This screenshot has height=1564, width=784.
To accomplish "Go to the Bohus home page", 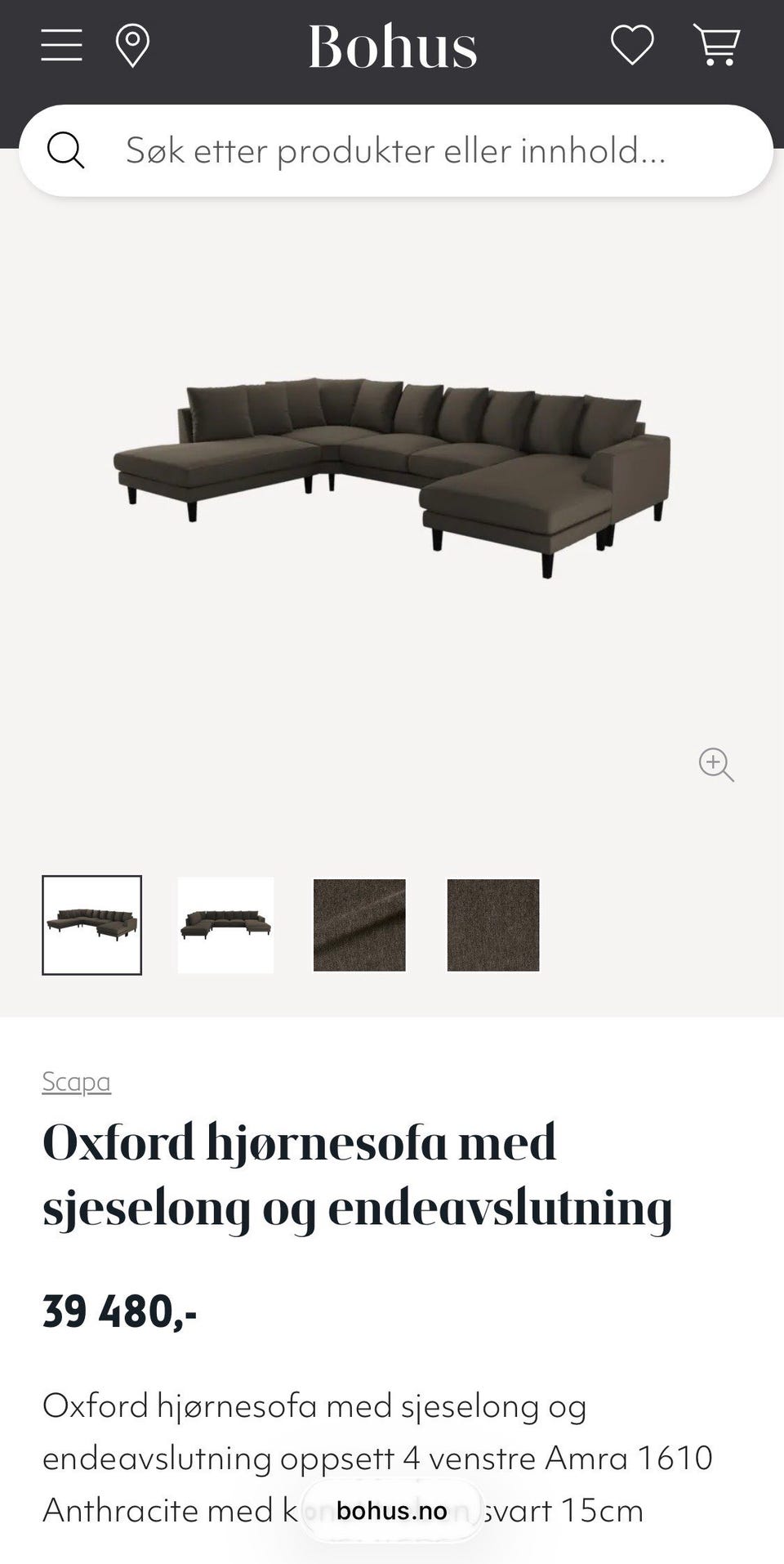I will coord(392,46).
